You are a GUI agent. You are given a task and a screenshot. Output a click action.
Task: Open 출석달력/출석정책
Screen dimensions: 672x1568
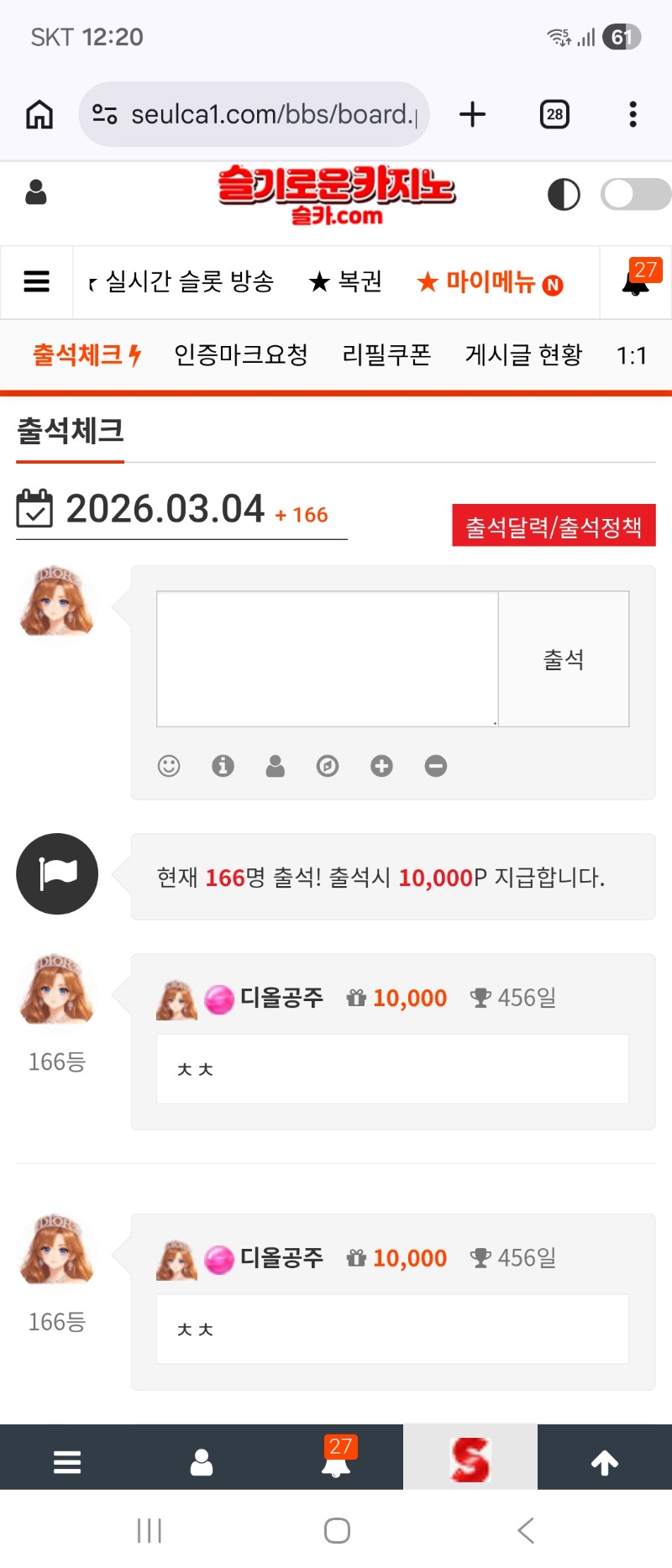click(554, 527)
